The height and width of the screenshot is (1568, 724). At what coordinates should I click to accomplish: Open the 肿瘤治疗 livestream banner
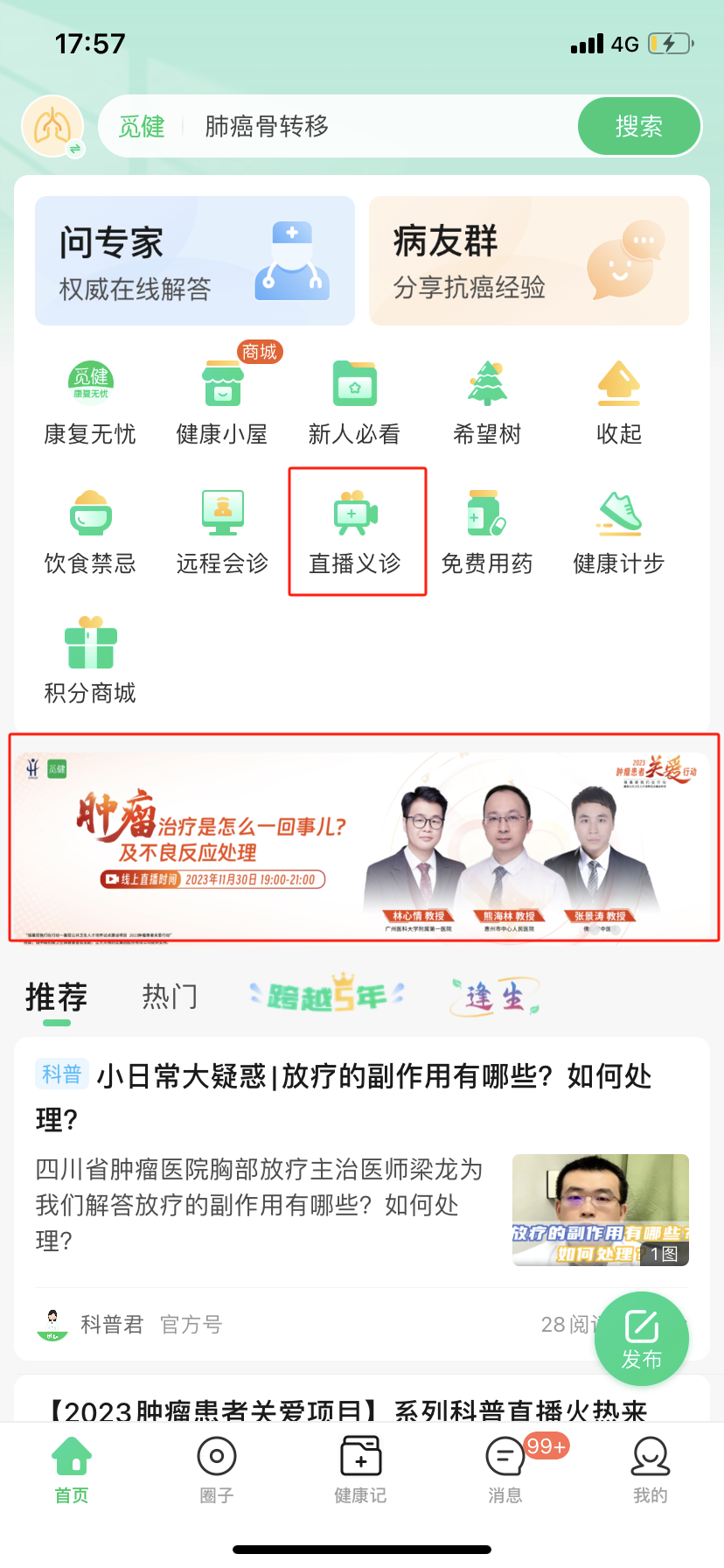[363, 837]
